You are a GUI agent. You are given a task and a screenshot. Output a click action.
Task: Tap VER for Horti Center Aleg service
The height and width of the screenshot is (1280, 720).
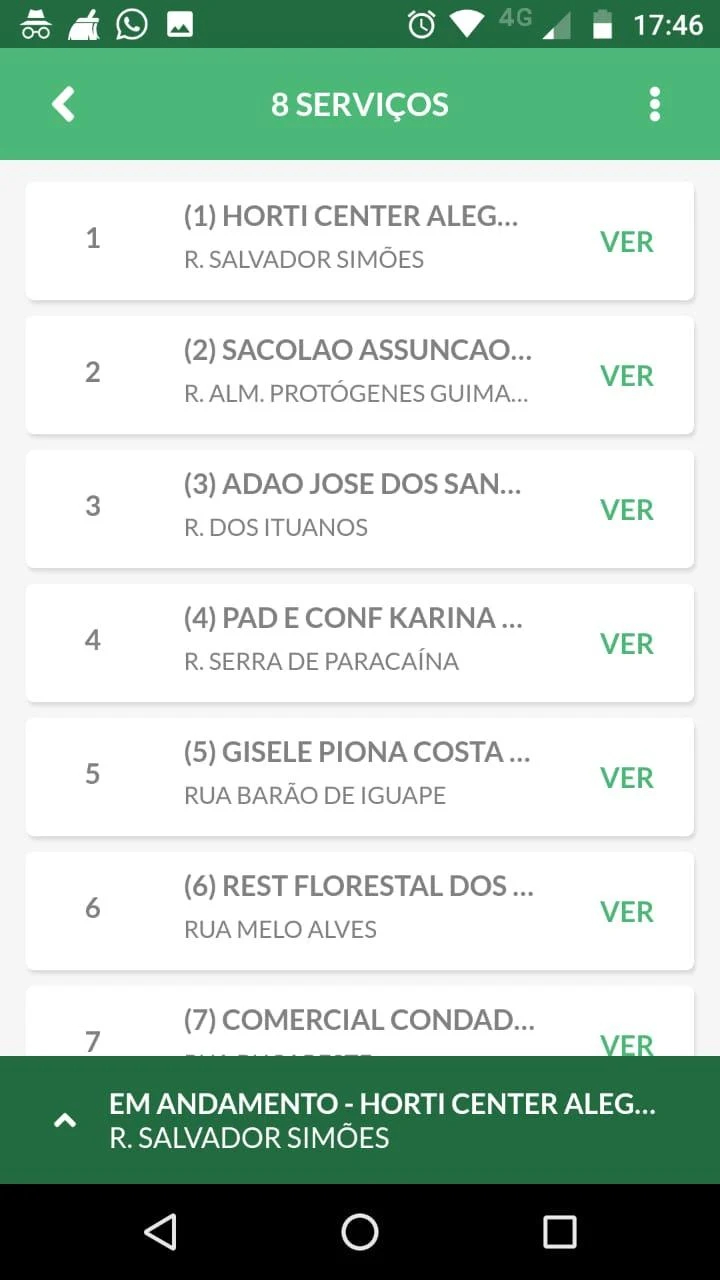627,242
